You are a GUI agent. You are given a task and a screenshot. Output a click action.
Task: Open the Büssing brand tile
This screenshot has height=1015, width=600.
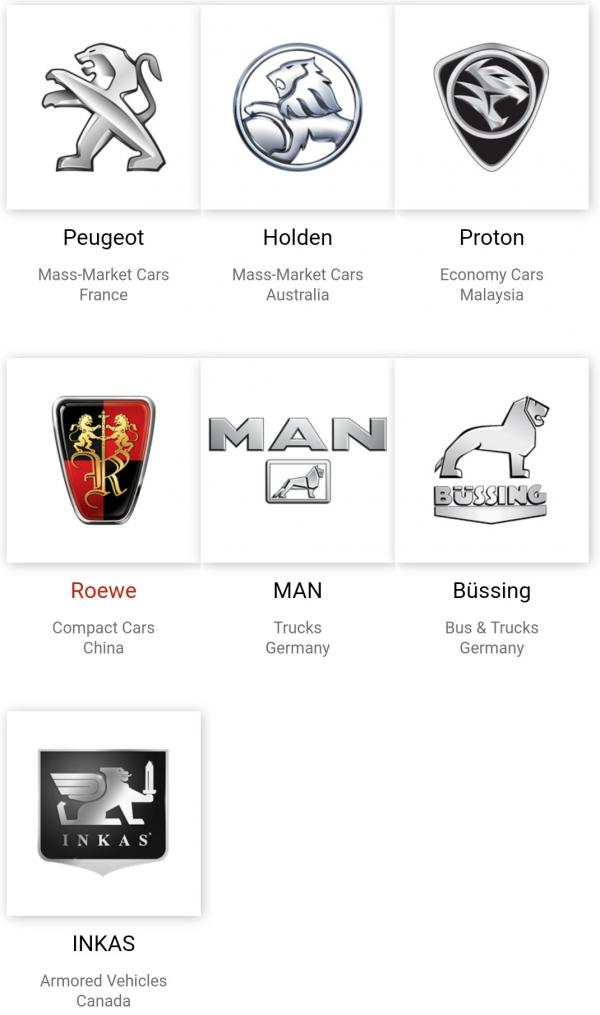click(491, 461)
